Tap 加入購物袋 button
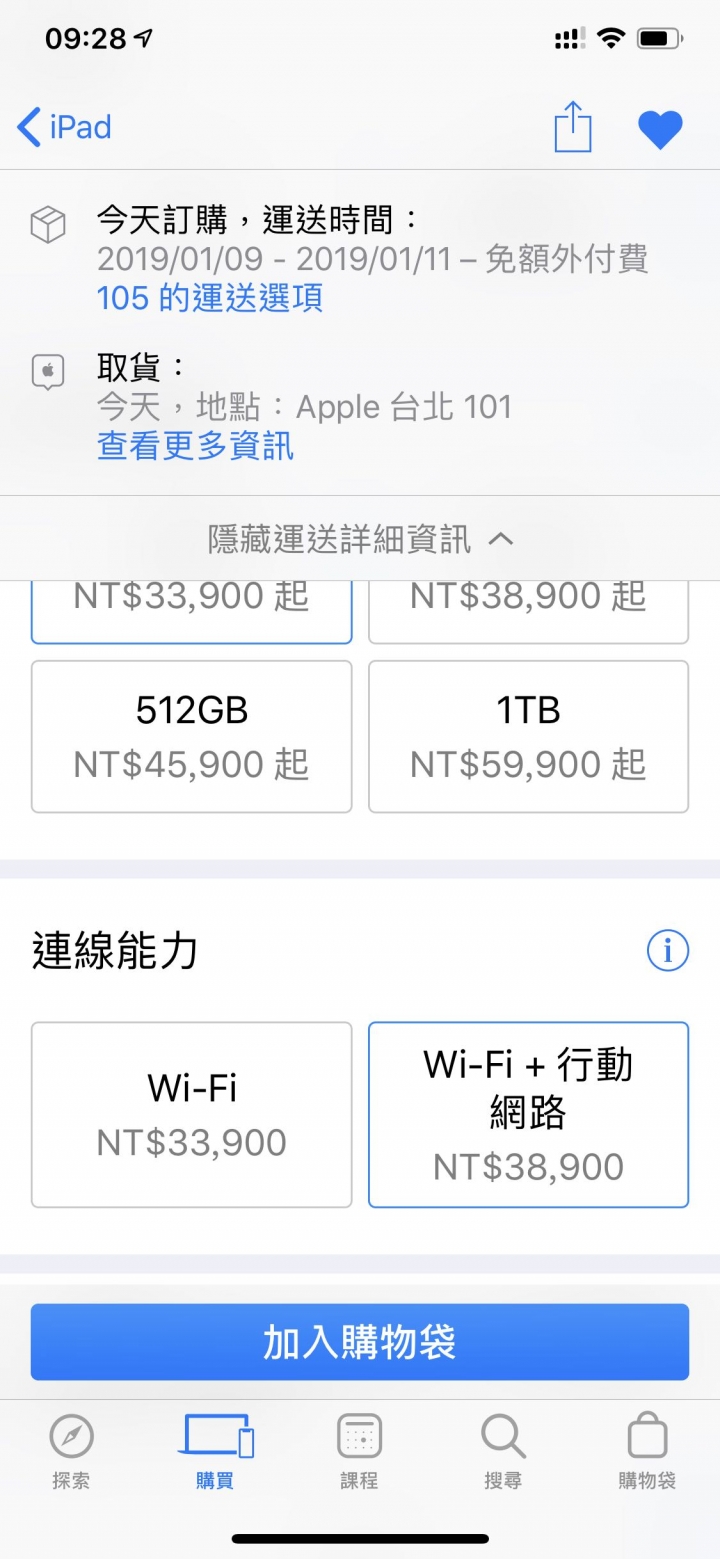The image size is (720, 1559). 360,1342
